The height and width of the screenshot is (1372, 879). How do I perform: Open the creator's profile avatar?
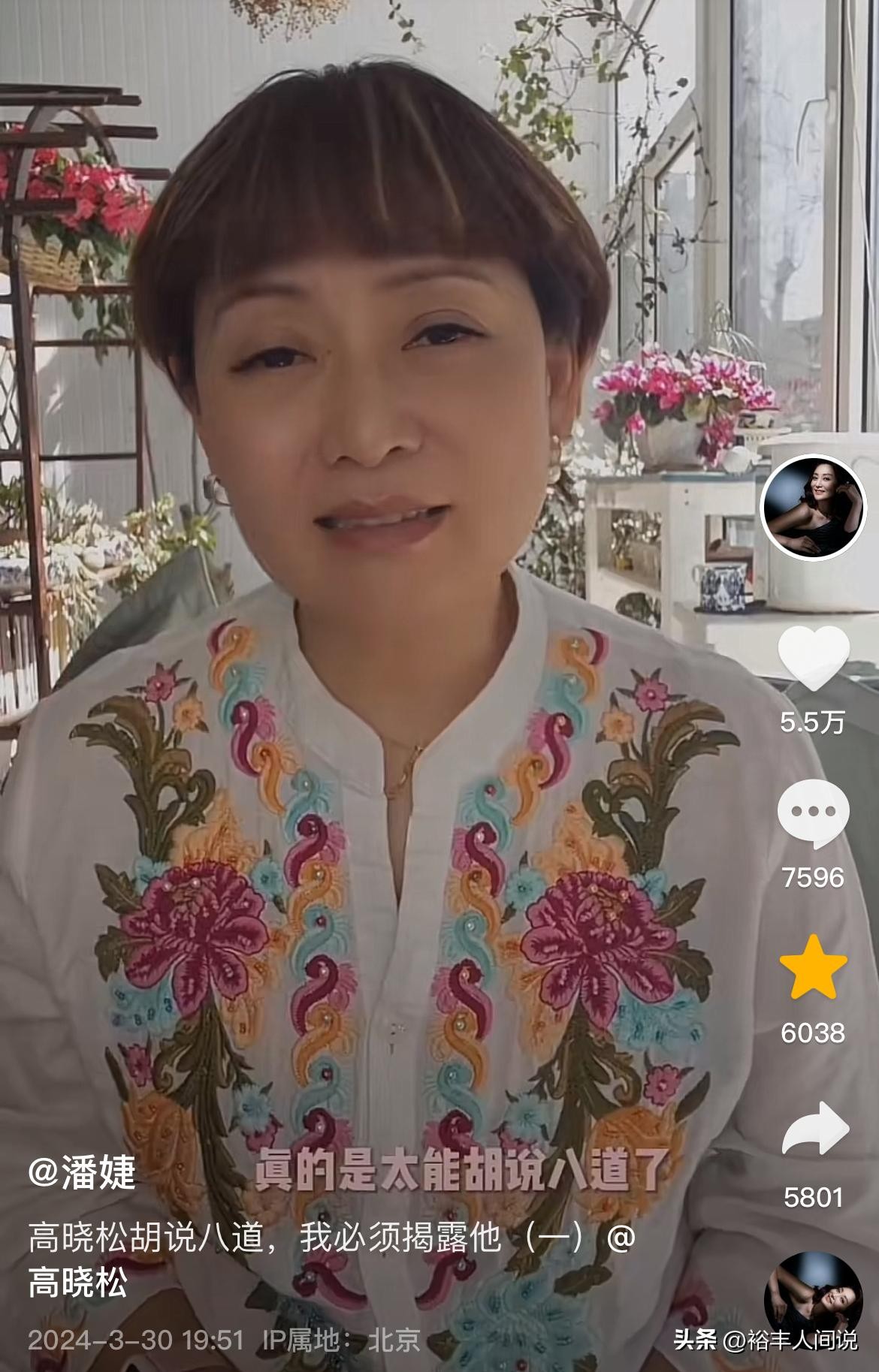[x=814, y=508]
